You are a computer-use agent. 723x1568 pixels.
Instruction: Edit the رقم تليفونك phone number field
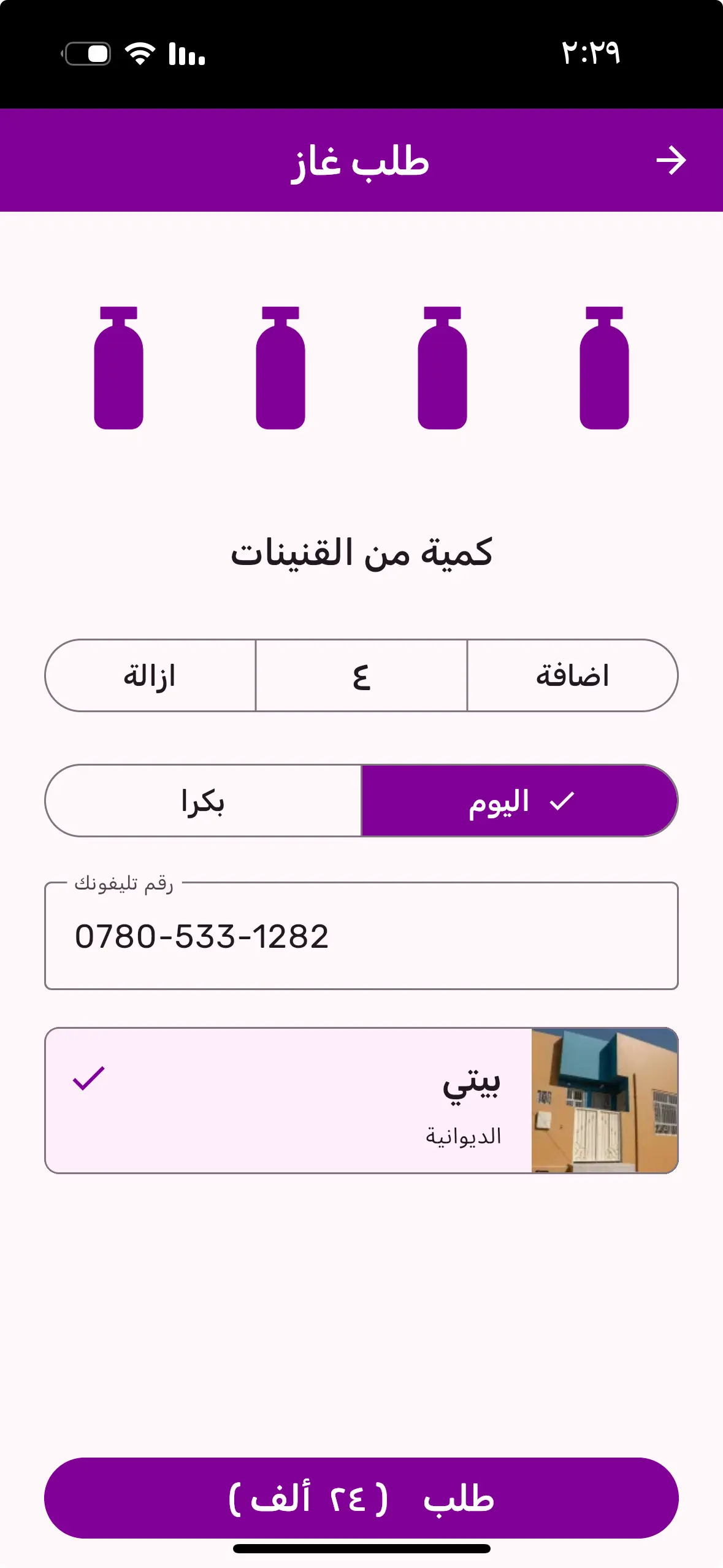pyautogui.click(x=361, y=936)
